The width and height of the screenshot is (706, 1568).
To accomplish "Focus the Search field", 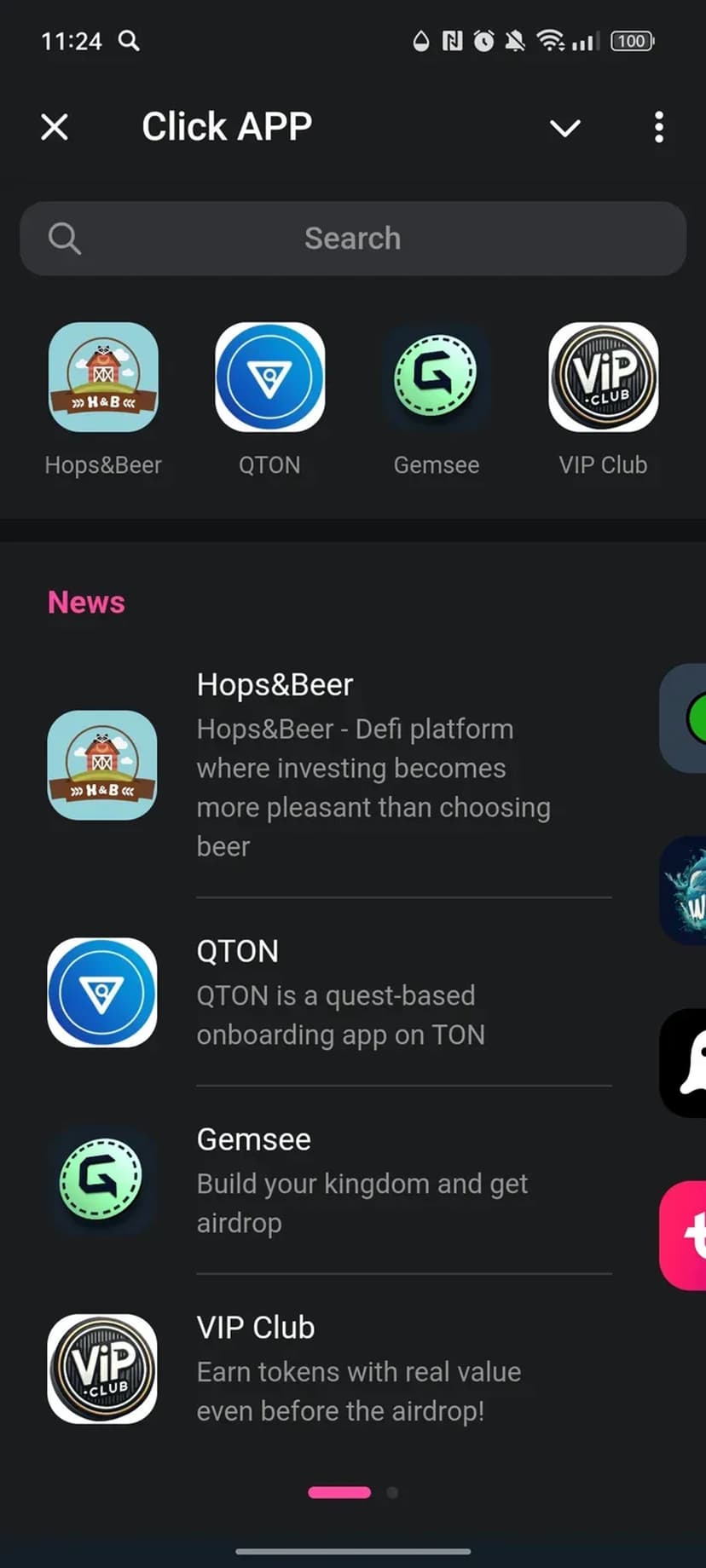I will pyautogui.click(x=353, y=239).
